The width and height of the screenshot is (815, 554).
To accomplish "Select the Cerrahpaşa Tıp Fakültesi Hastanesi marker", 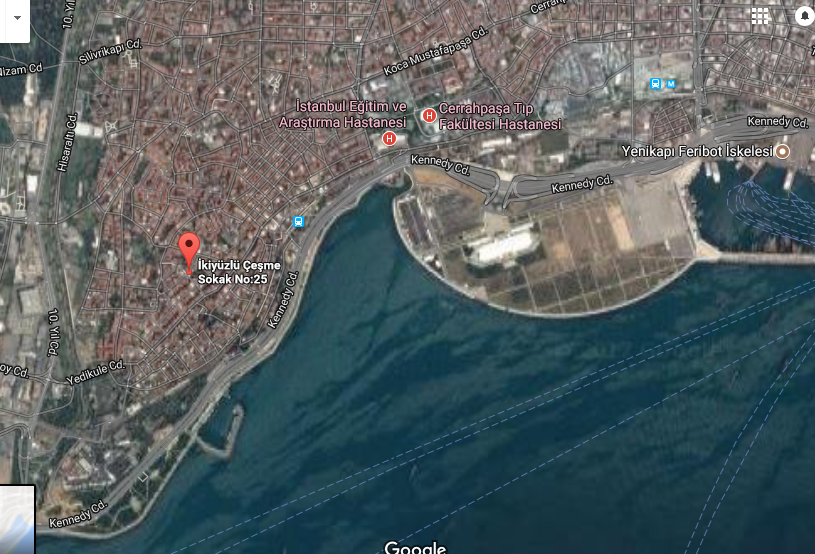I will 429,116.
